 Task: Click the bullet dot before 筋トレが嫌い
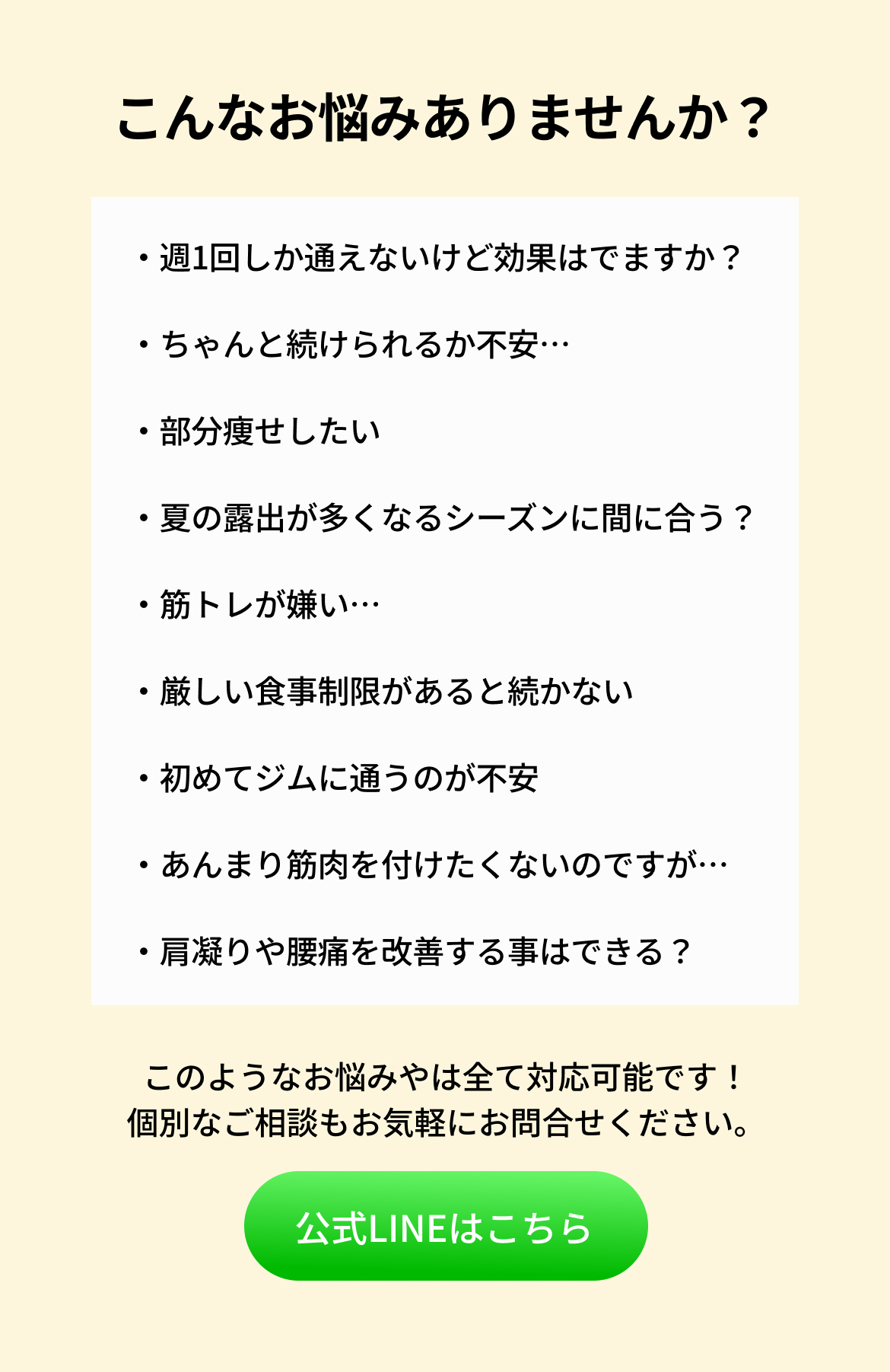pos(145,603)
